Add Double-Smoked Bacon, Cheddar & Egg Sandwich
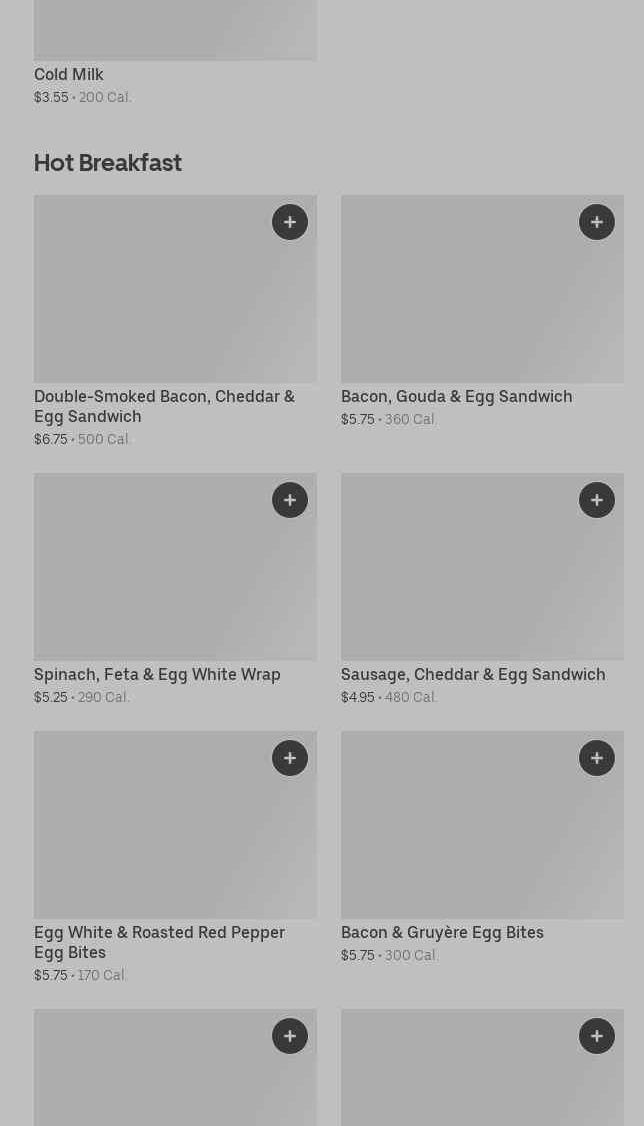Viewport: 644px width, 1126px height. coord(289,222)
